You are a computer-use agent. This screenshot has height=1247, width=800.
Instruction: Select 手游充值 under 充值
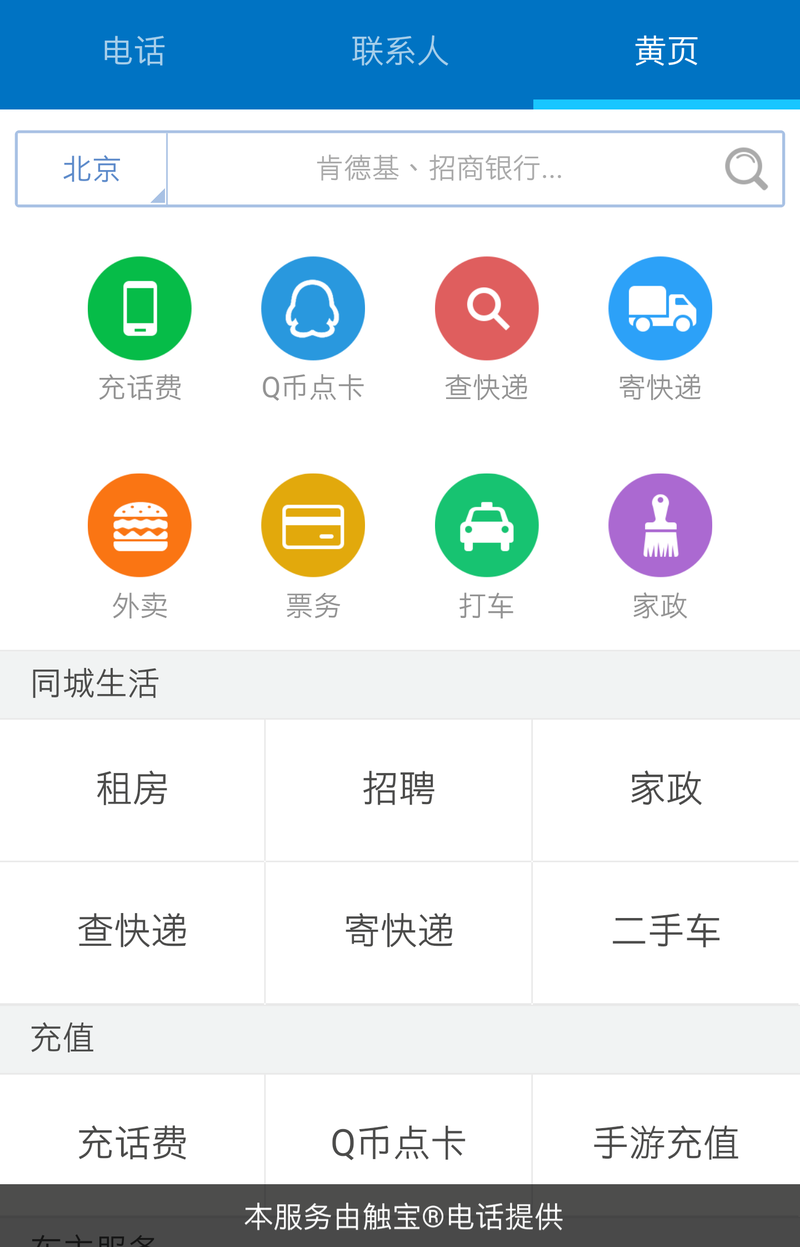click(x=666, y=1143)
